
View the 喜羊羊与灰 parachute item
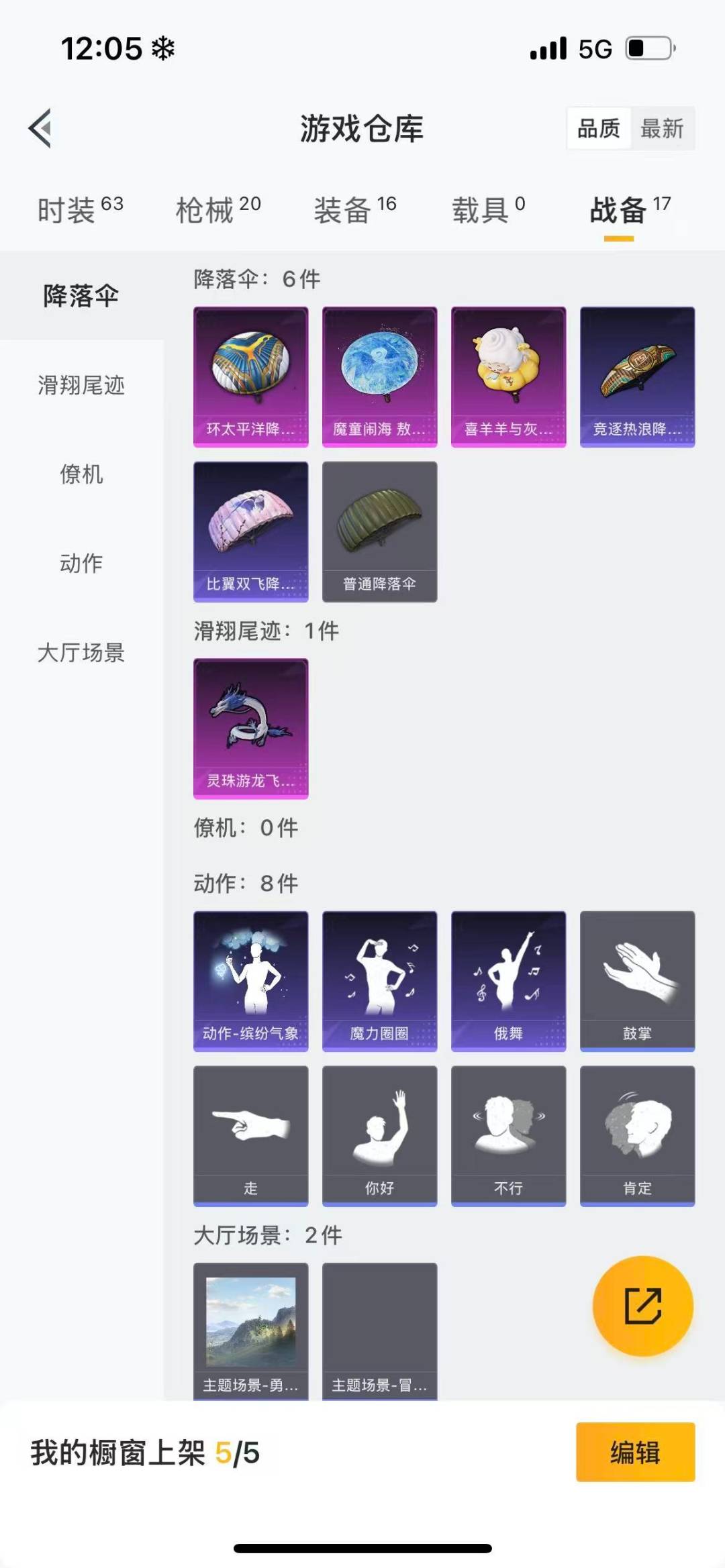click(x=509, y=376)
